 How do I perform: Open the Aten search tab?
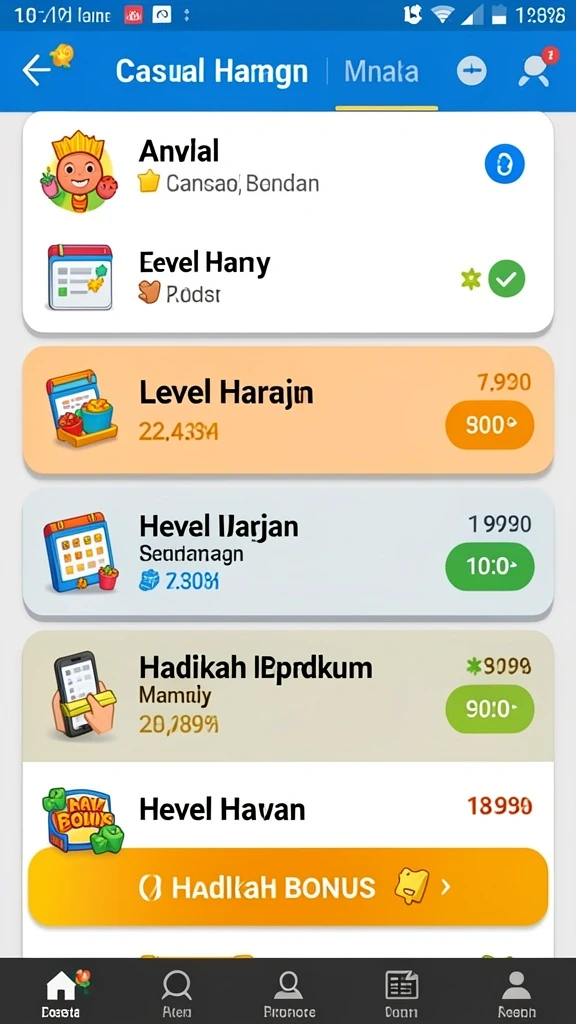click(176, 993)
